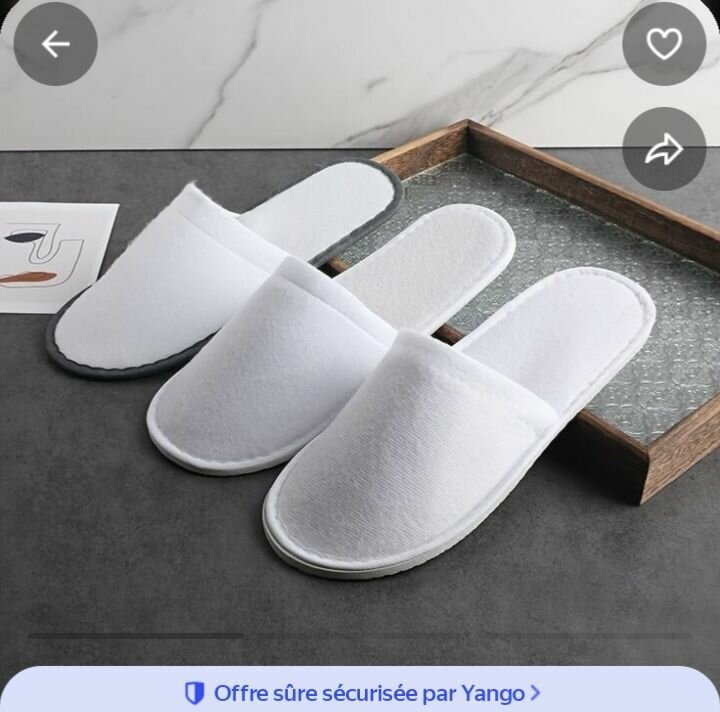The width and height of the screenshot is (720, 712).
Task: Open the Offre sûre sécurisée par Yango banner
Action: pyautogui.click(x=362, y=692)
